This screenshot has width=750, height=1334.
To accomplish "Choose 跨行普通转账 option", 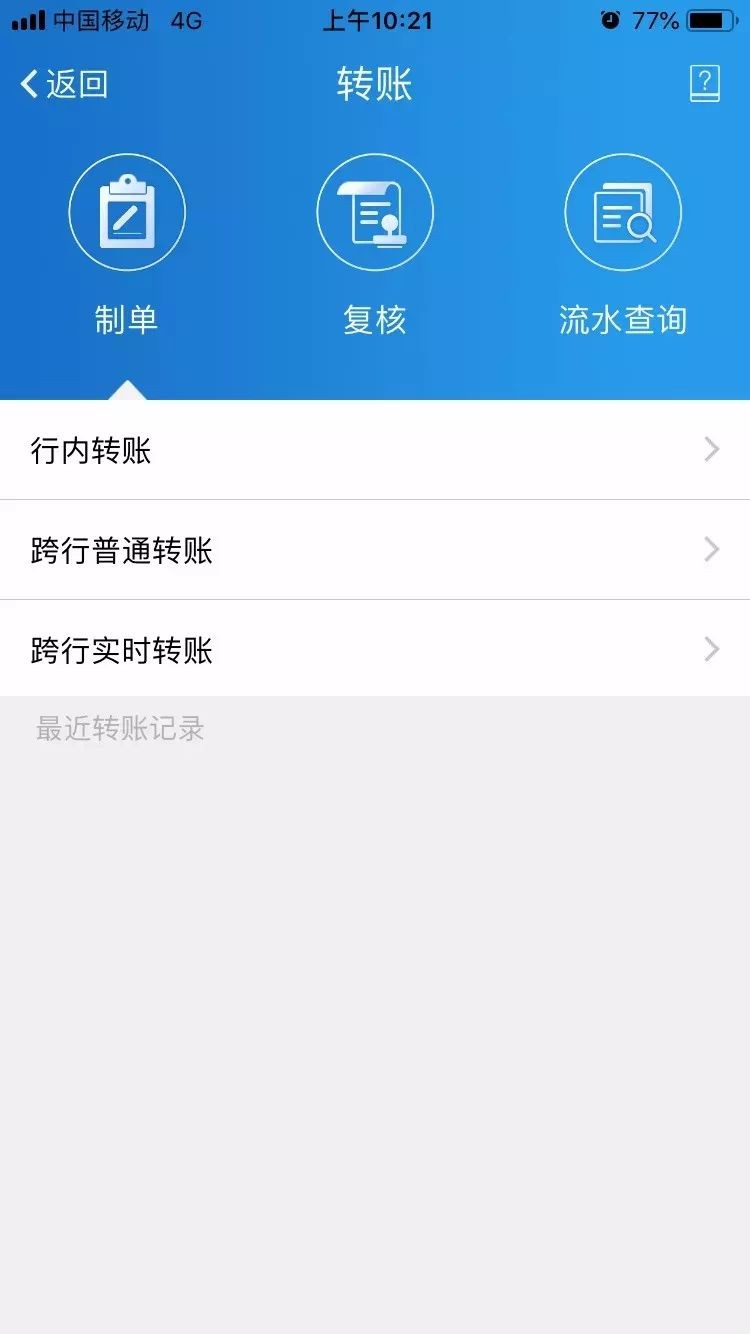I will coord(375,550).
